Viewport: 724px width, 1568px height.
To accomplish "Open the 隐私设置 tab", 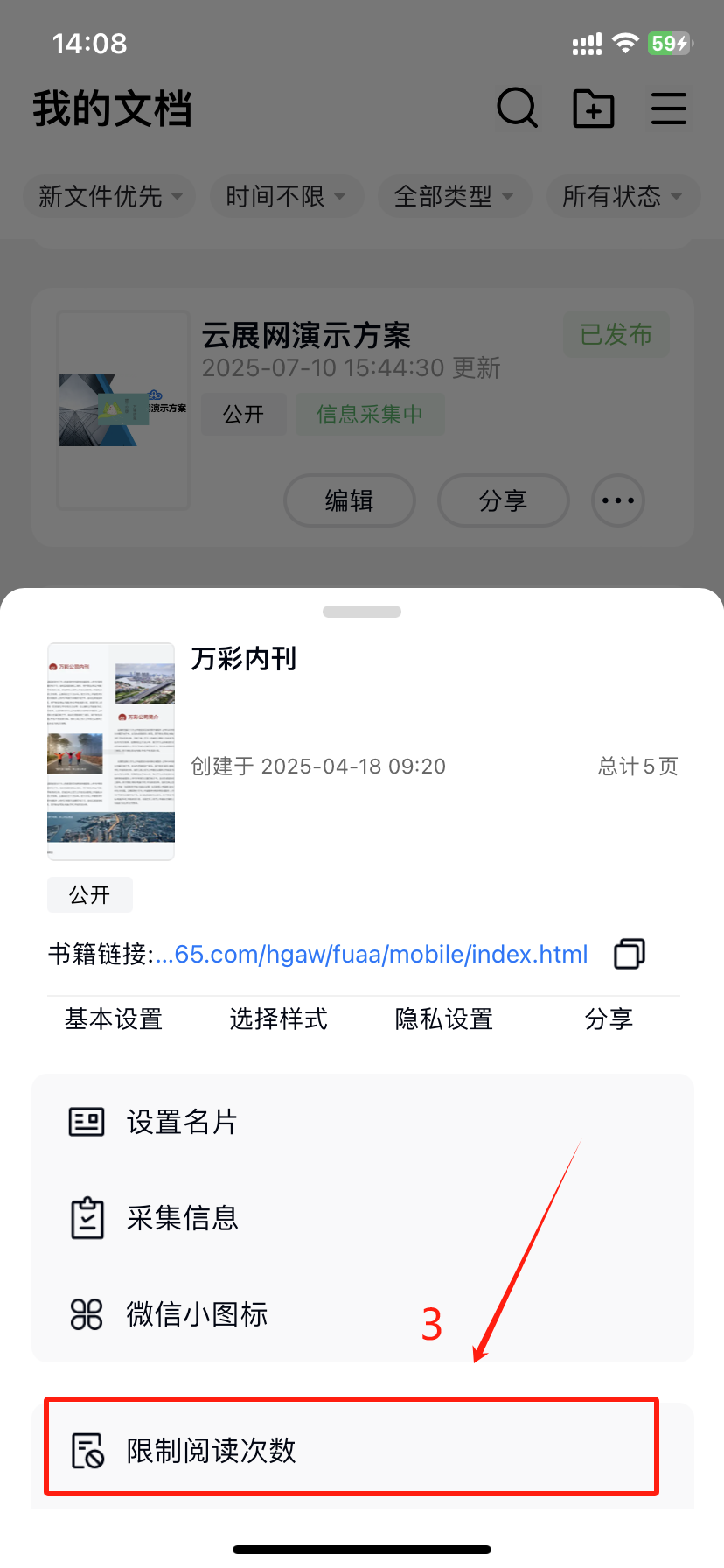I will 443,1019.
